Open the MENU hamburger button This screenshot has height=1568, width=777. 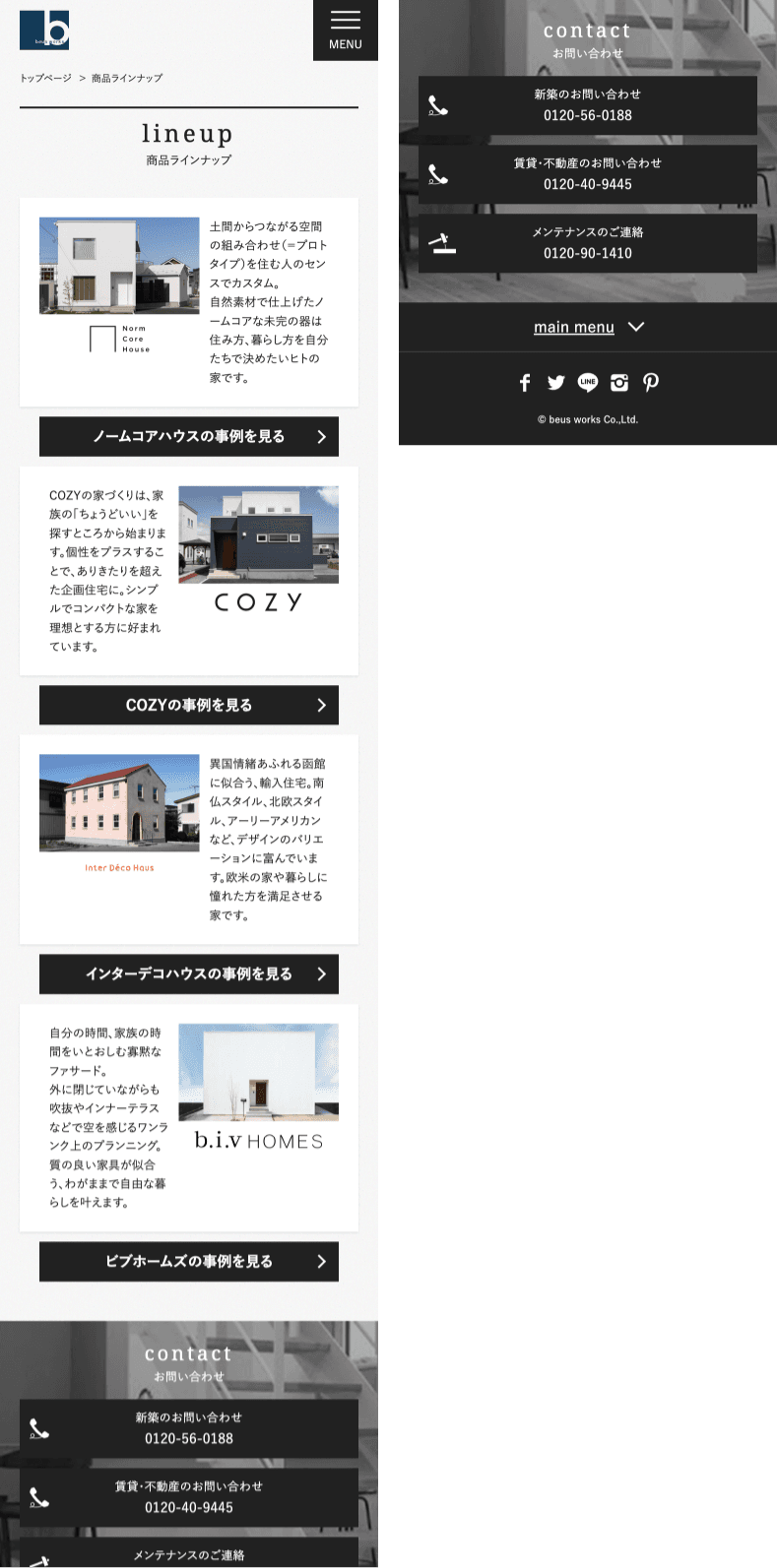[x=345, y=30]
